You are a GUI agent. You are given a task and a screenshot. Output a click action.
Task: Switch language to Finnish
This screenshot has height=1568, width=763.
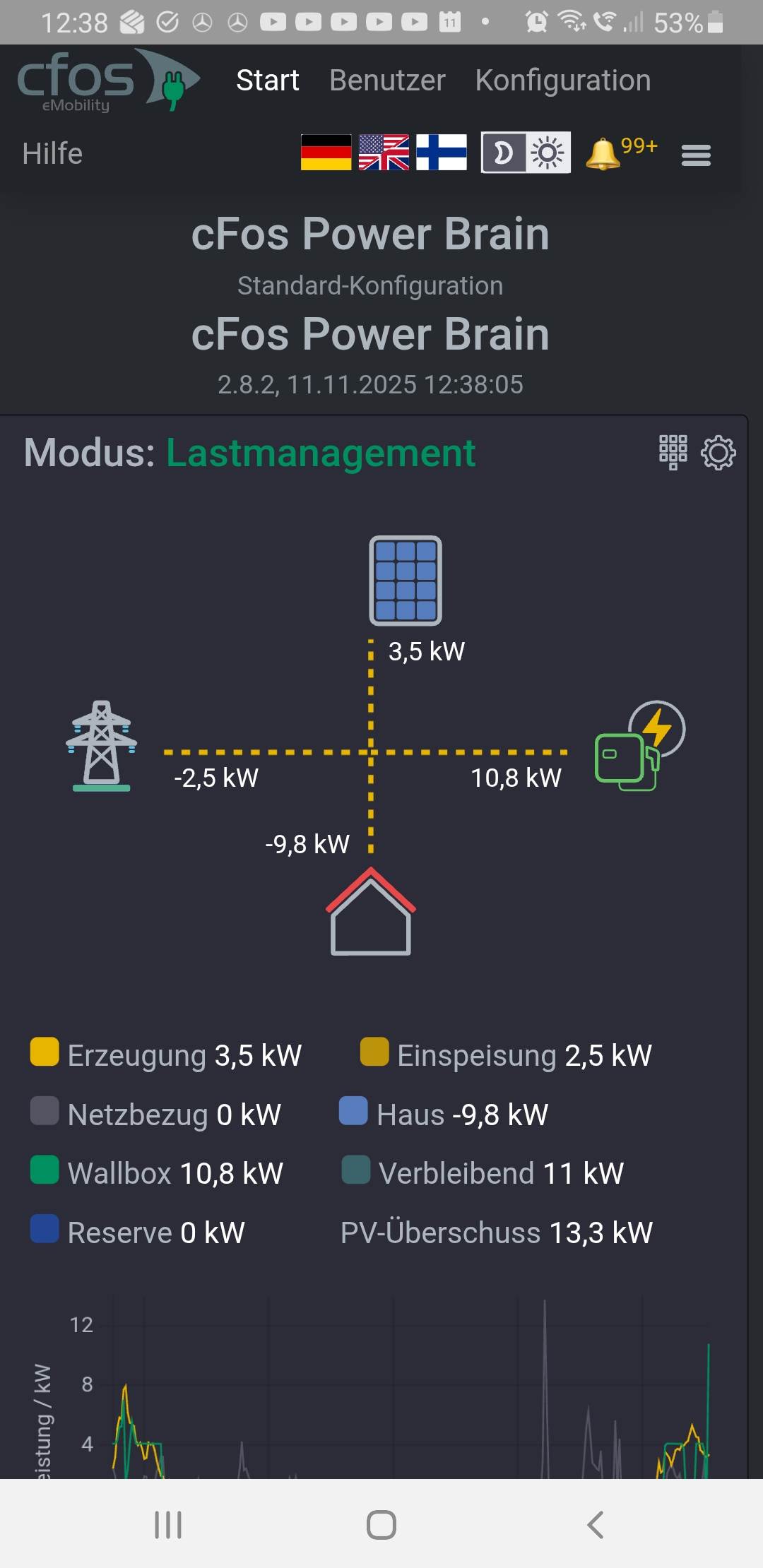(x=442, y=153)
